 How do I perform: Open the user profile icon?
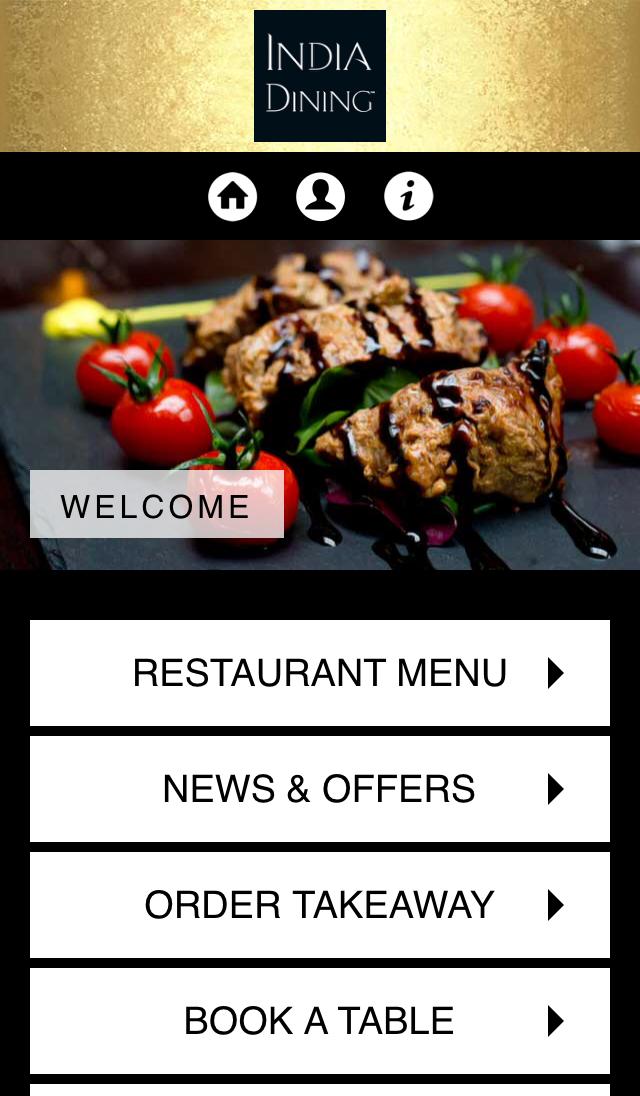[x=320, y=196]
